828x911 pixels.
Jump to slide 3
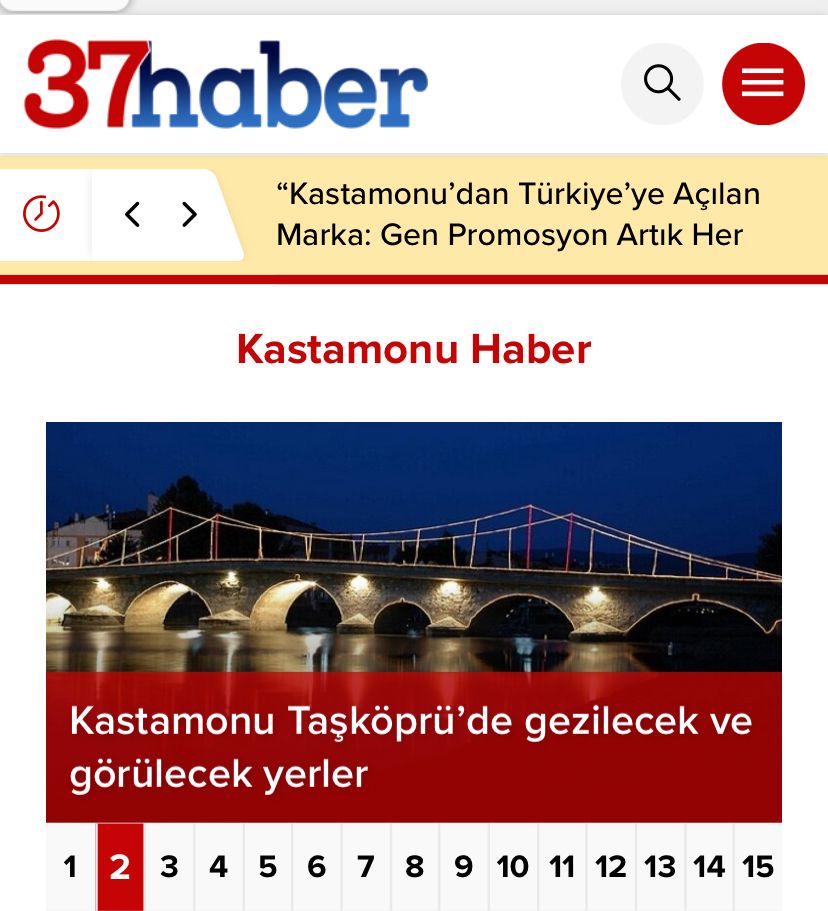(169, 867)
